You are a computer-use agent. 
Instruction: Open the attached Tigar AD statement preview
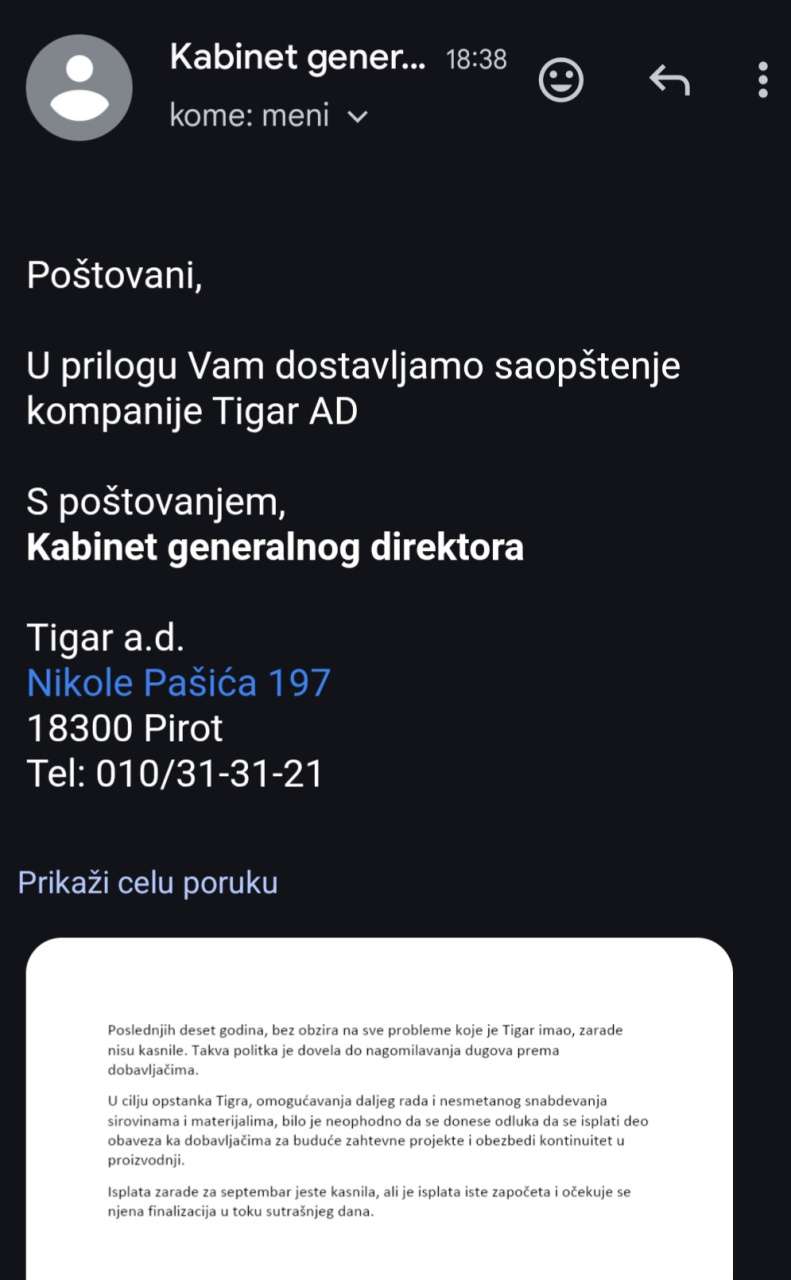click(x=379, y=1110)
